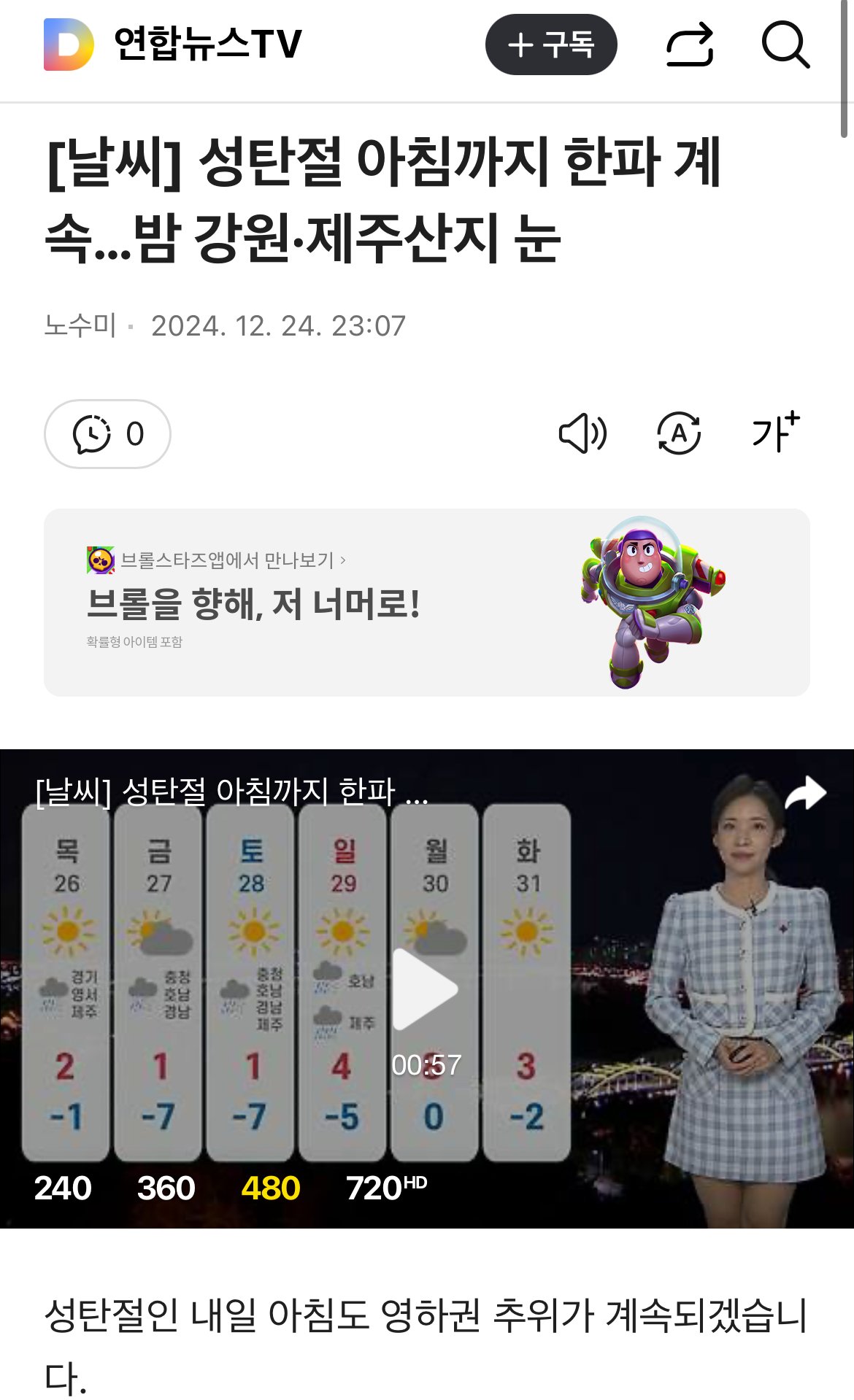Select 480 video quality
This screenshot has height=1400, width=854.
(270, 1188)
